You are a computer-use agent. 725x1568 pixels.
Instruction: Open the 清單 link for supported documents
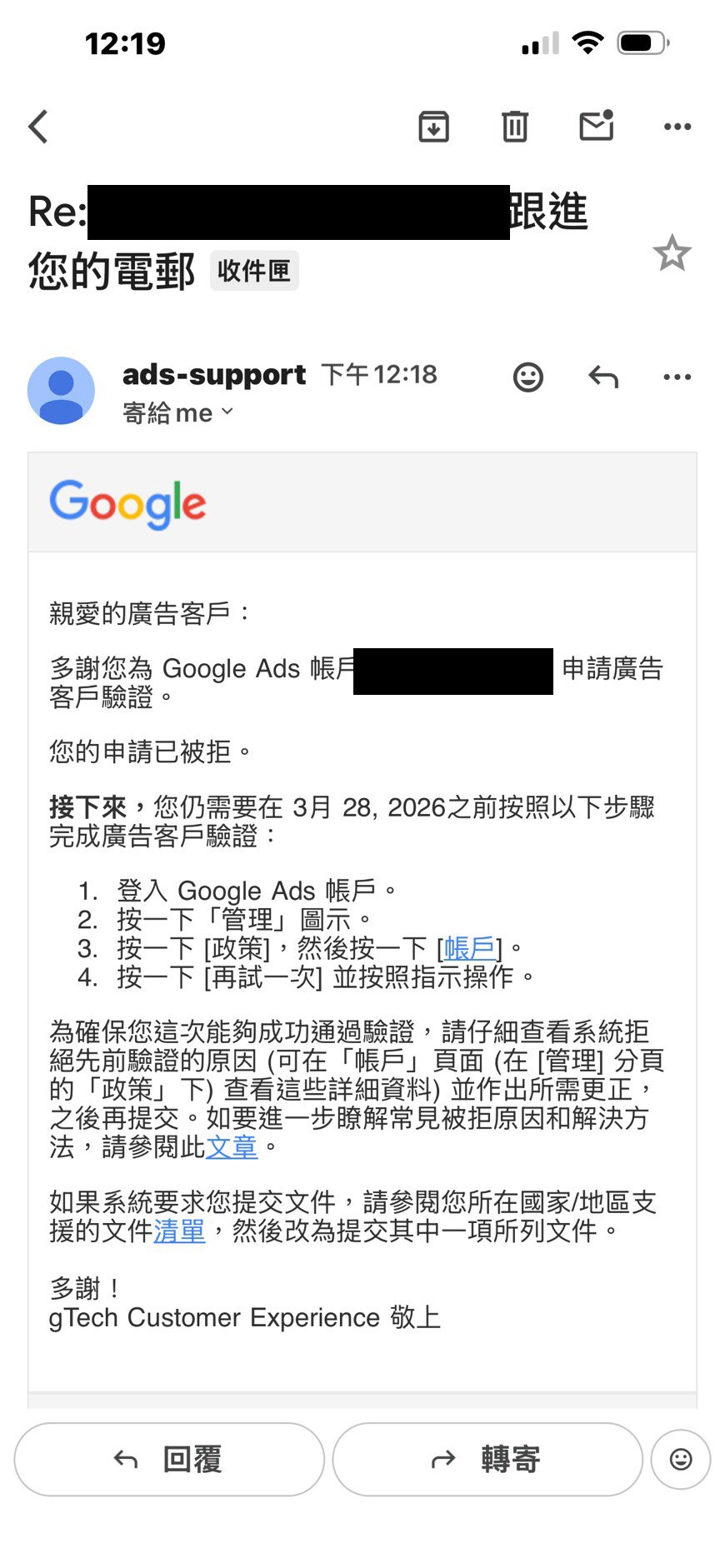click(x=179, y=1231)
